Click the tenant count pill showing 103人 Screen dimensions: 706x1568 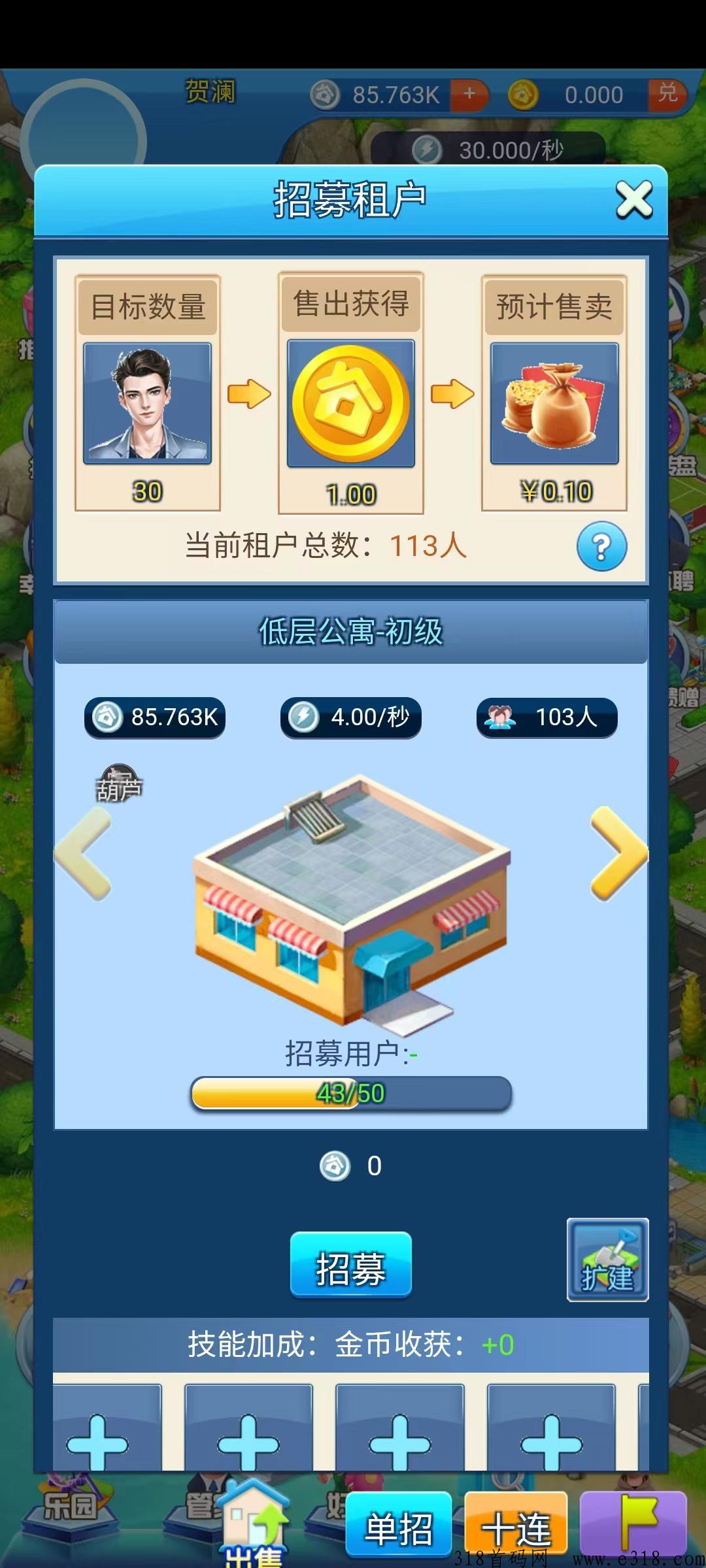click(x=546, y=717)
